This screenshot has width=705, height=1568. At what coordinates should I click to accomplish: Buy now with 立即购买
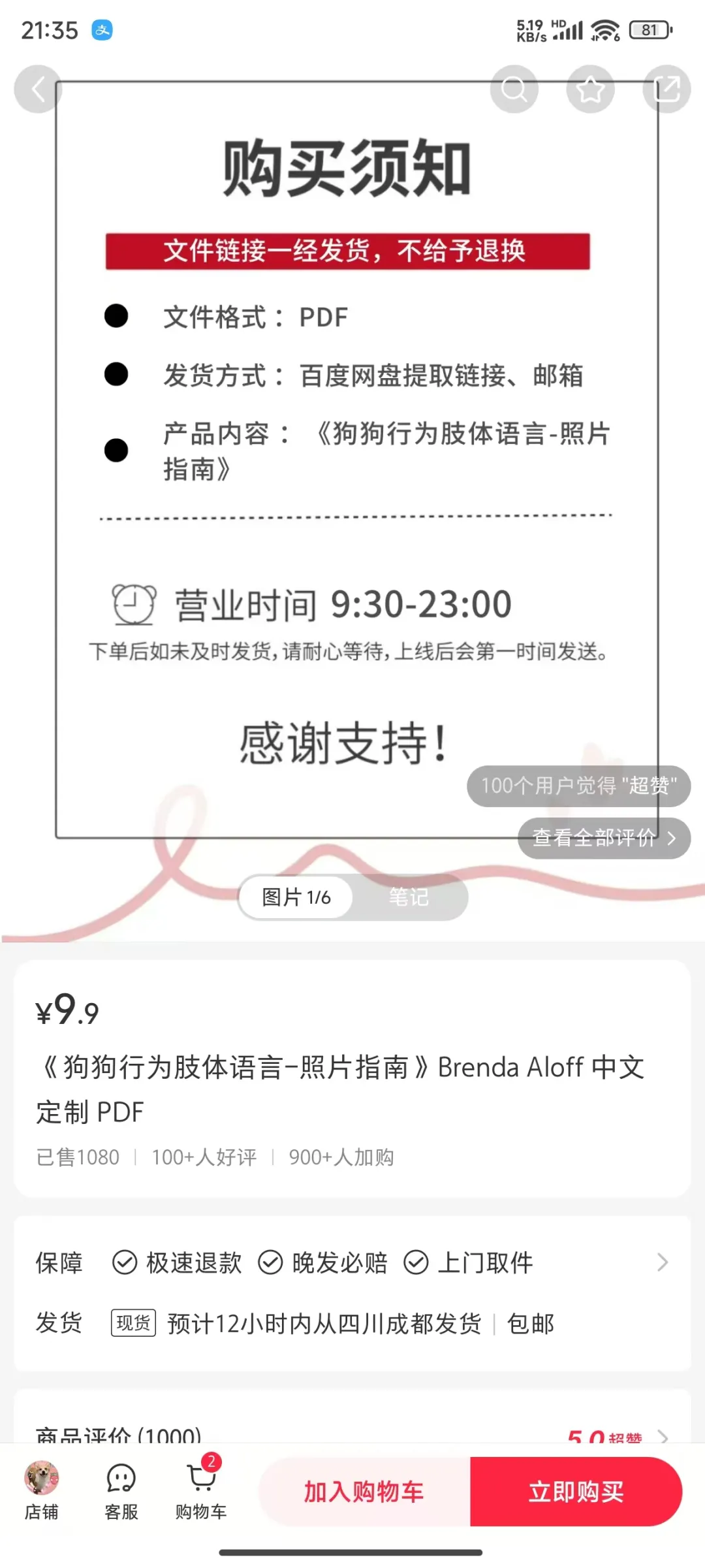[x=576, y=1492]
